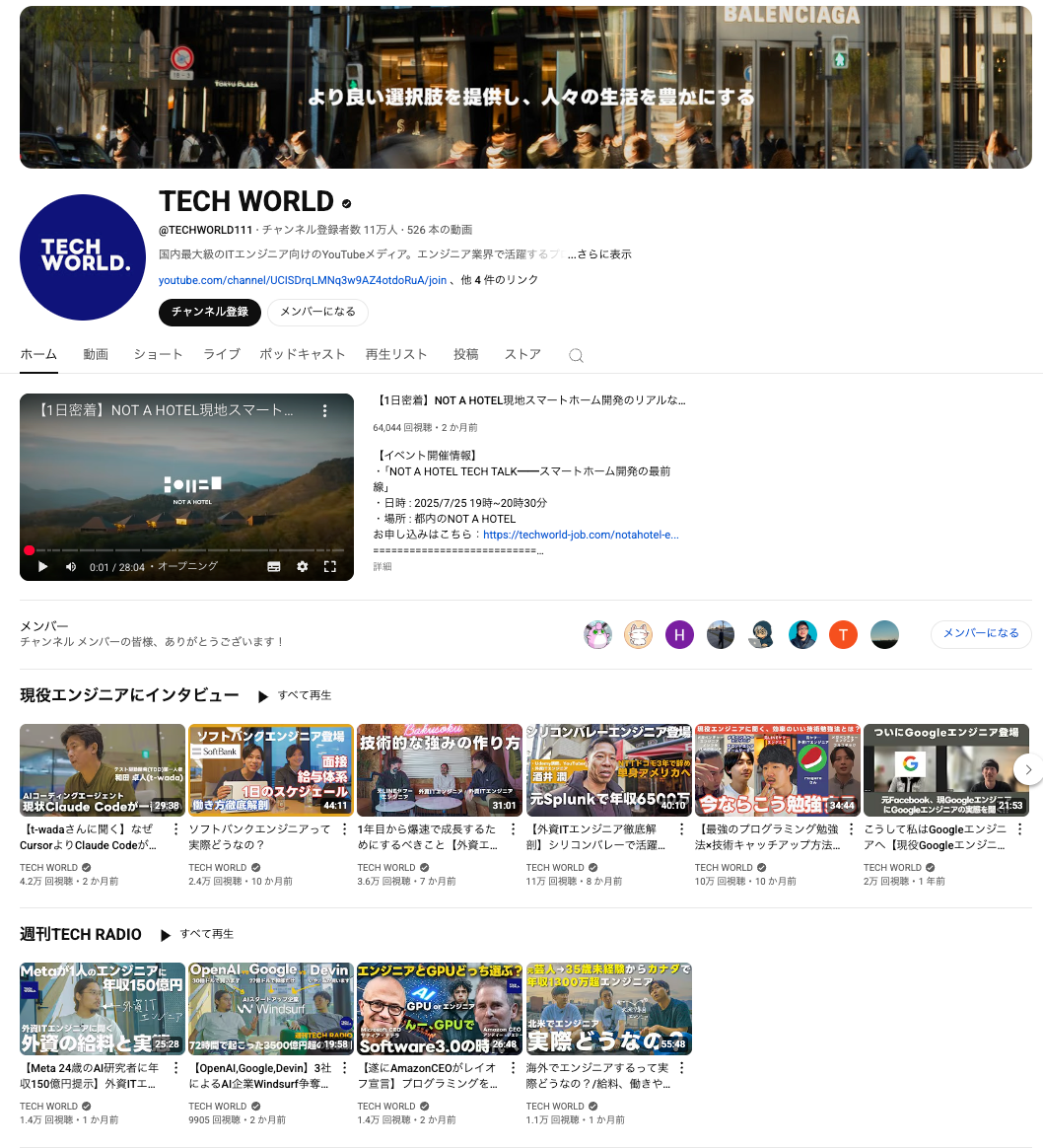Go to the 再生リスト tab

pos(396,354)
